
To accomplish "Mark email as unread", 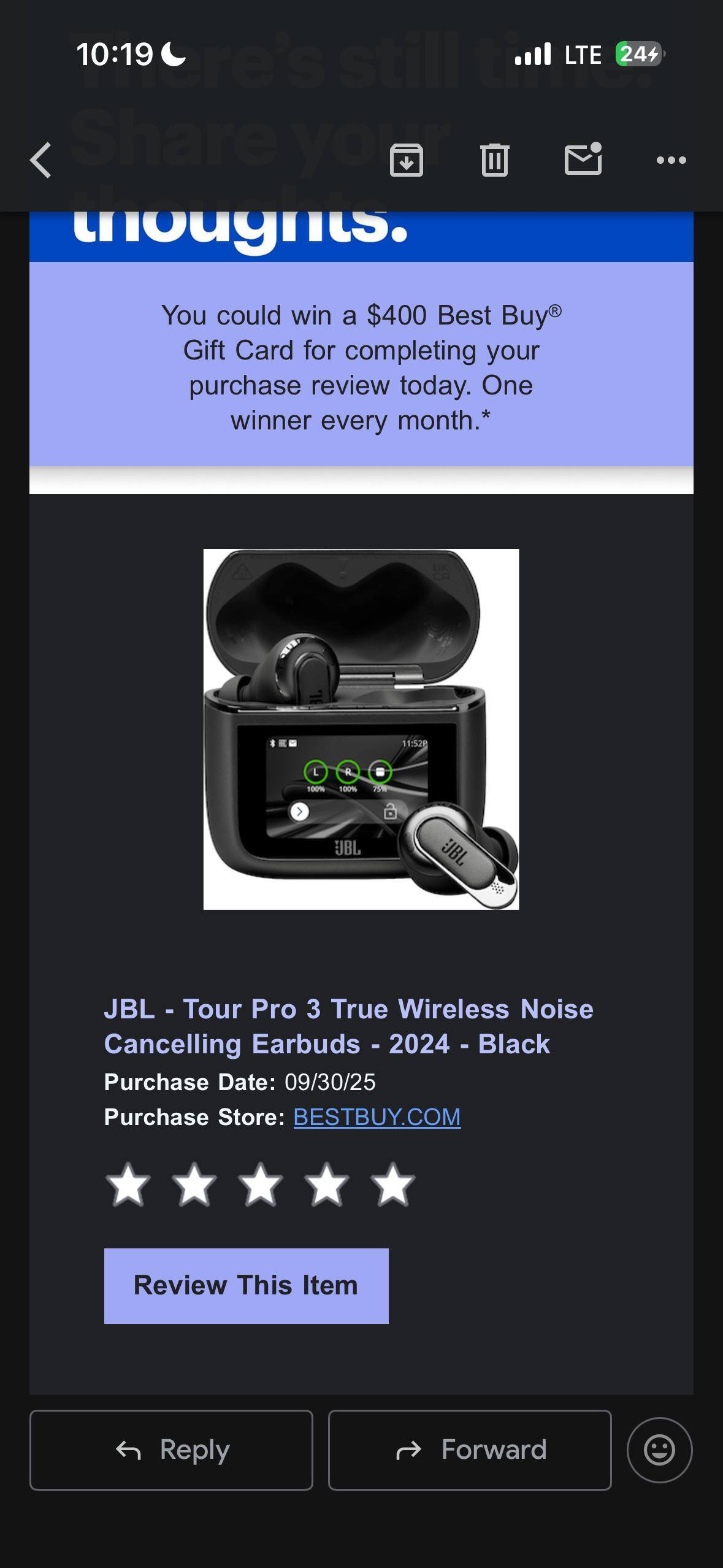I will coord(583,159).
